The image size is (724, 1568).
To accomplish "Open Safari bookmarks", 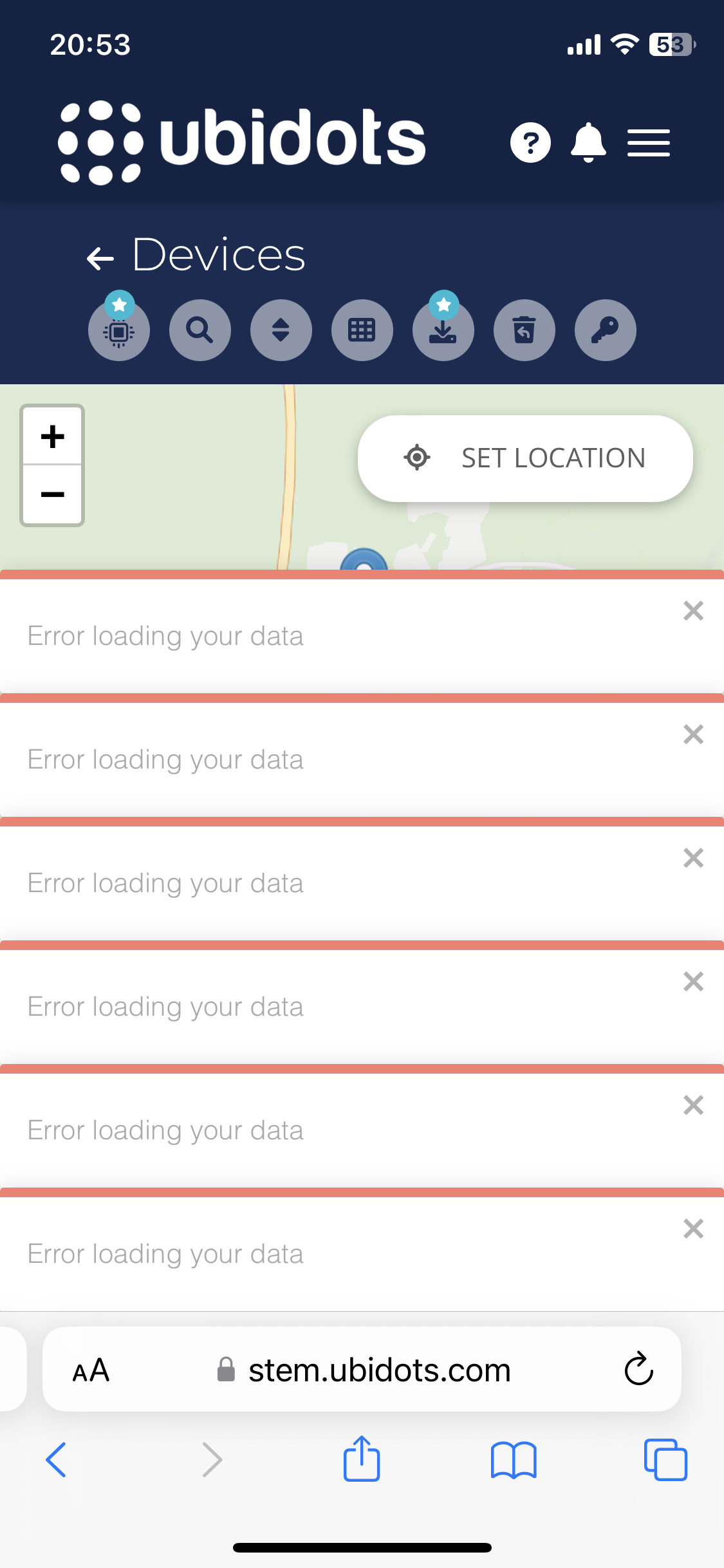I will [514, 1460].
